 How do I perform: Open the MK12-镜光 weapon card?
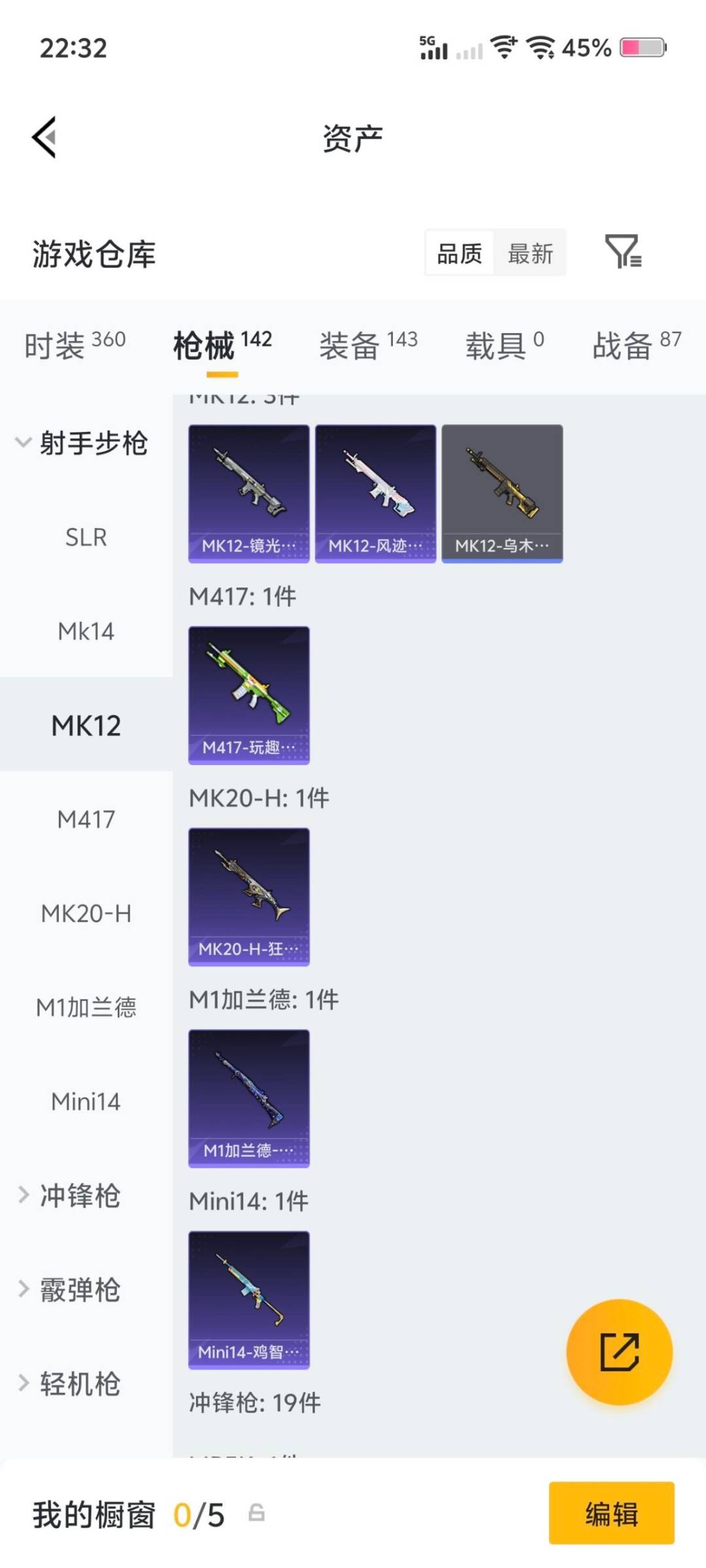tap(248, 492)
